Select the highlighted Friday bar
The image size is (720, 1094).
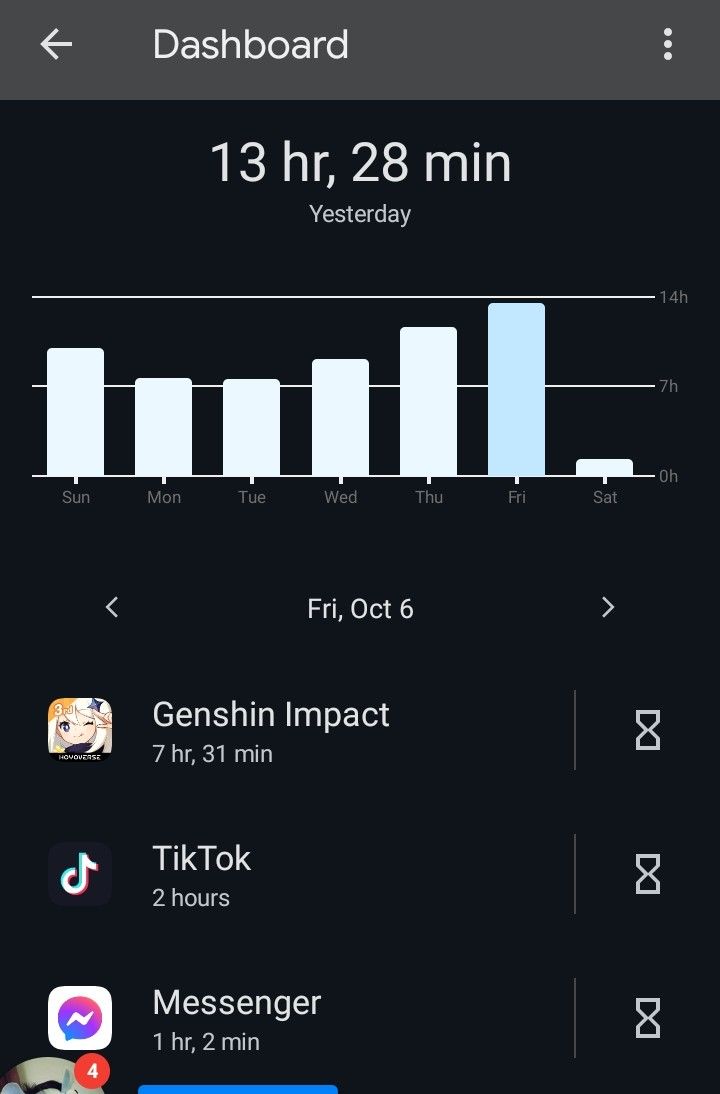516,390
